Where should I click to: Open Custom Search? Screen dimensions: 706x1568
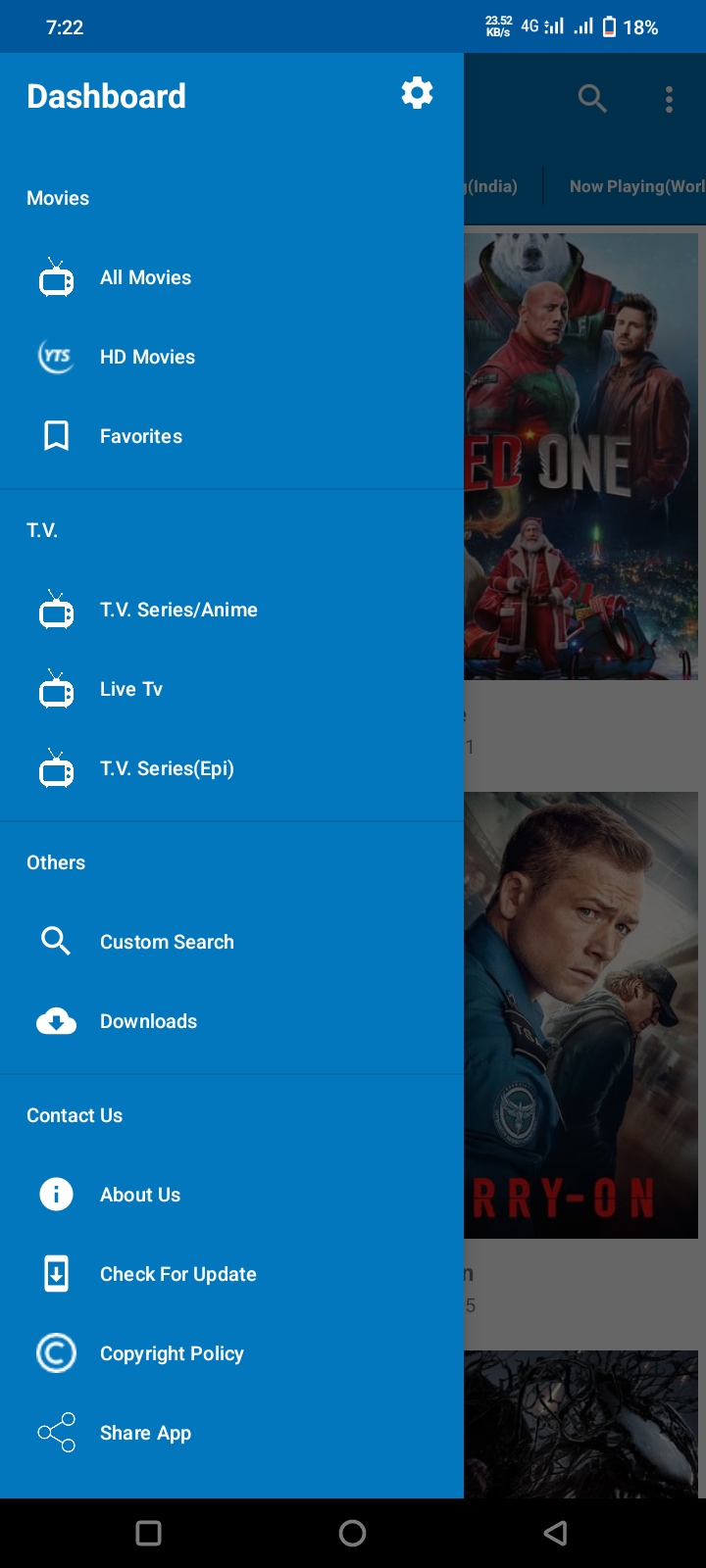click(x=231, y=942)
